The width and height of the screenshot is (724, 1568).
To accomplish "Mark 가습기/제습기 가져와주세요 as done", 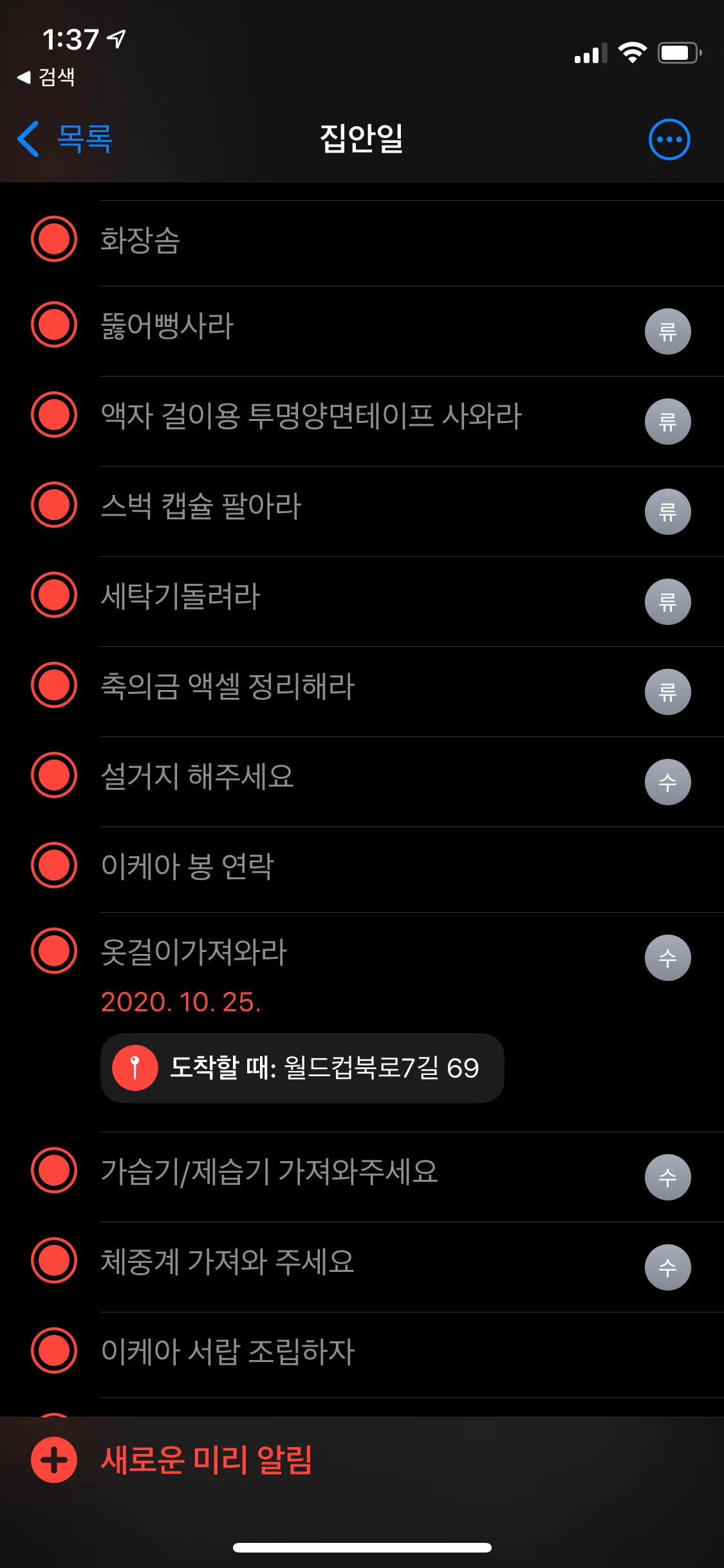I will click(x=54, y=1170).
